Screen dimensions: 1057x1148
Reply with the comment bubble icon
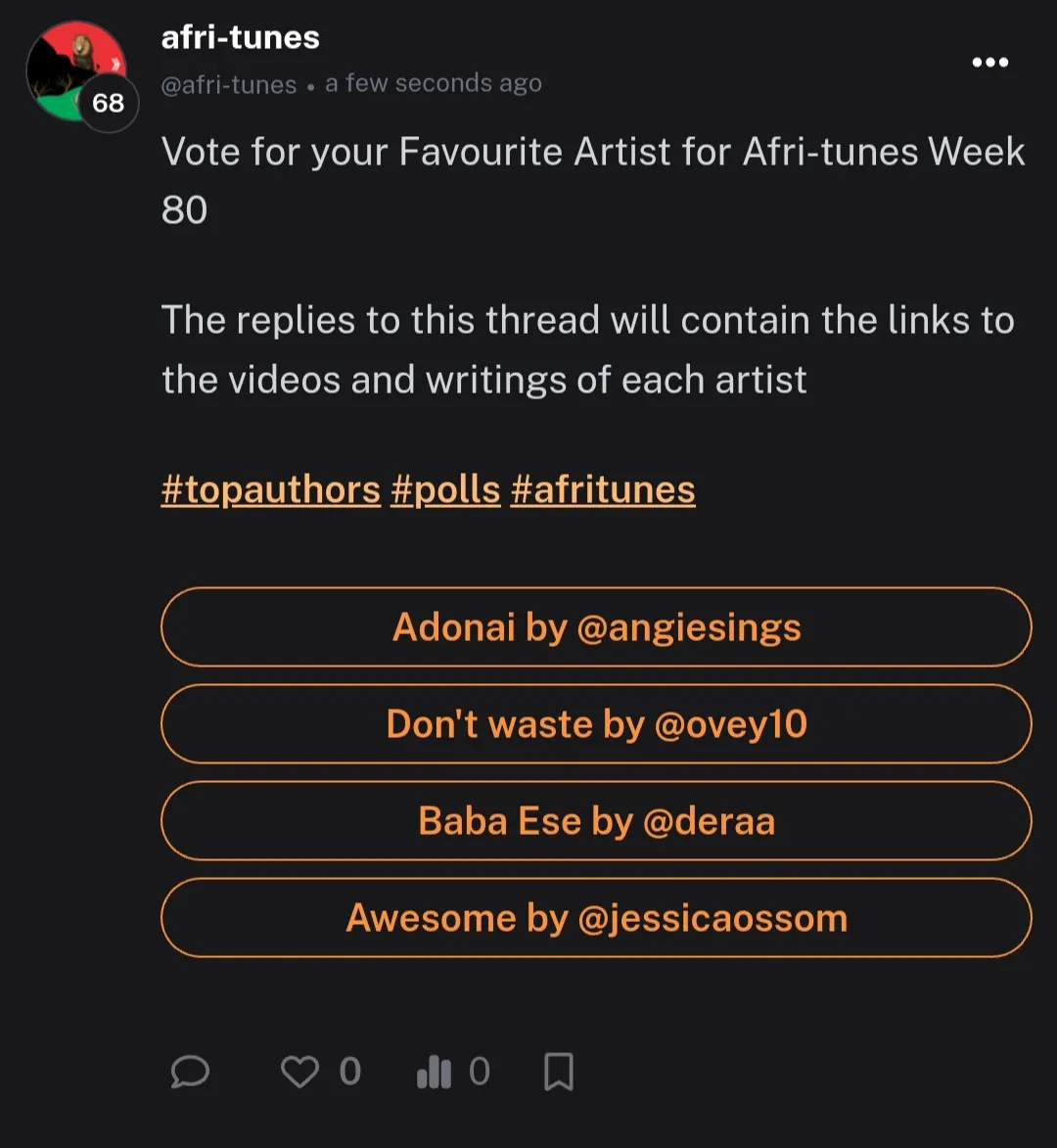[190, 1073]
